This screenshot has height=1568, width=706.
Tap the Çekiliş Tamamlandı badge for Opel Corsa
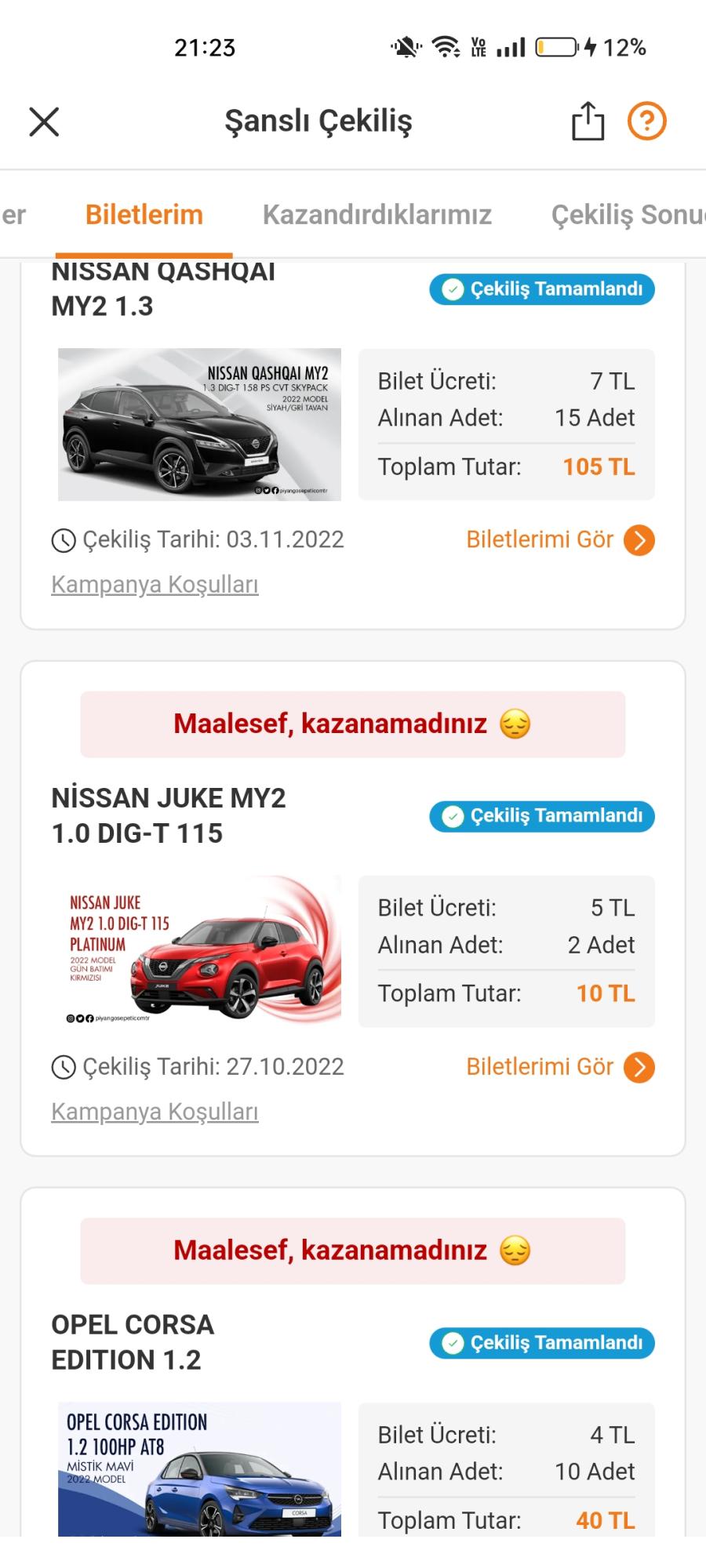click(541, 1343)
